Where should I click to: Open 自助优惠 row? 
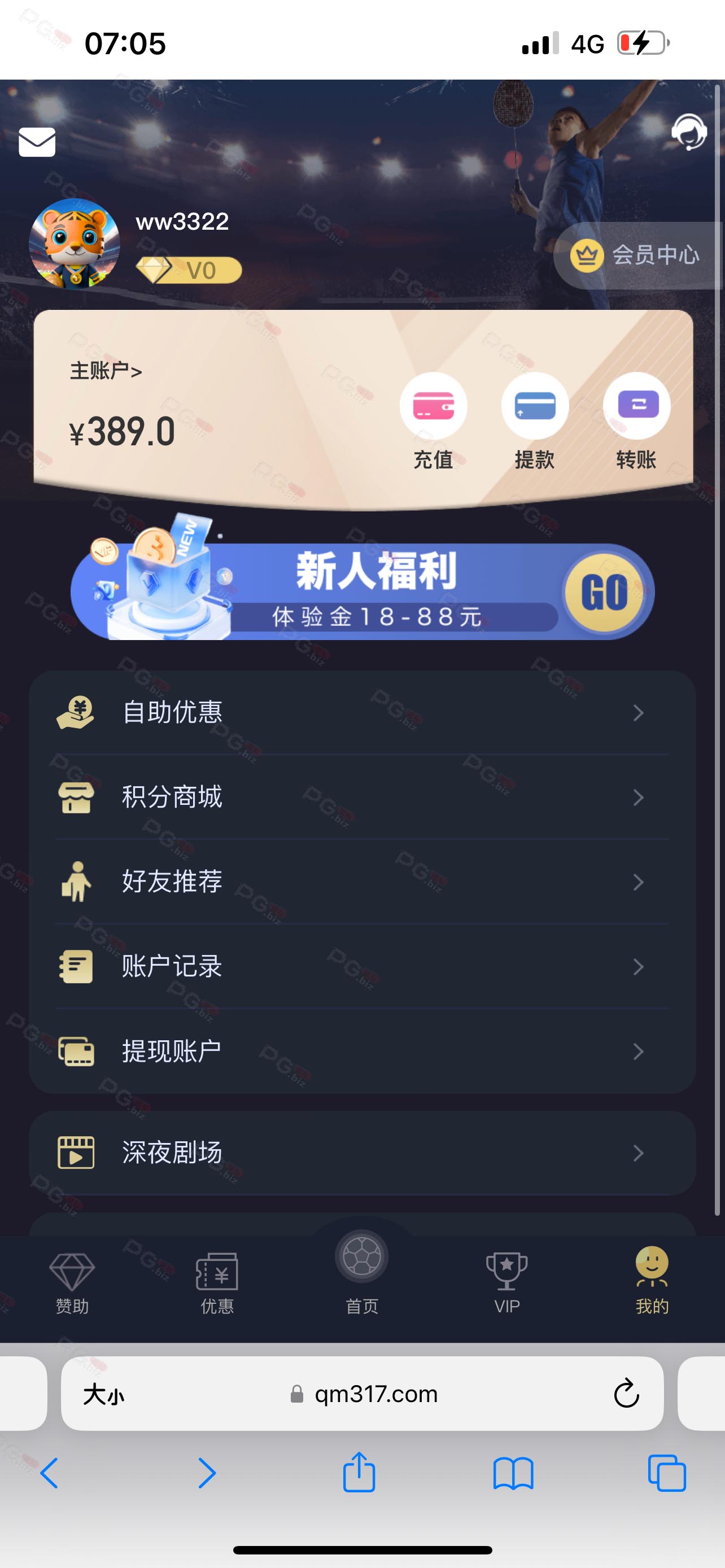(x=362, y=712)
